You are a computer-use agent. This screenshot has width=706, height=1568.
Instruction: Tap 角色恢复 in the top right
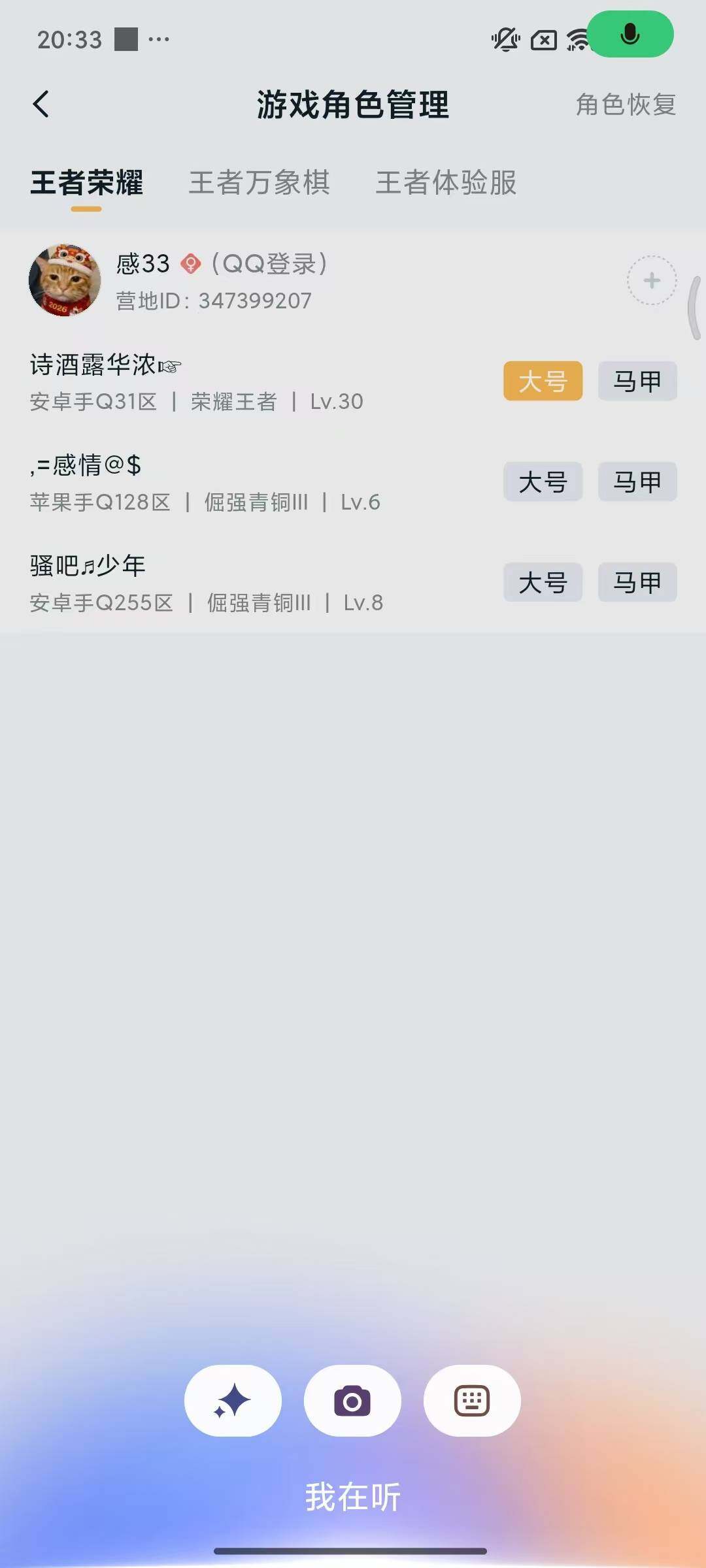pos(625,105)
